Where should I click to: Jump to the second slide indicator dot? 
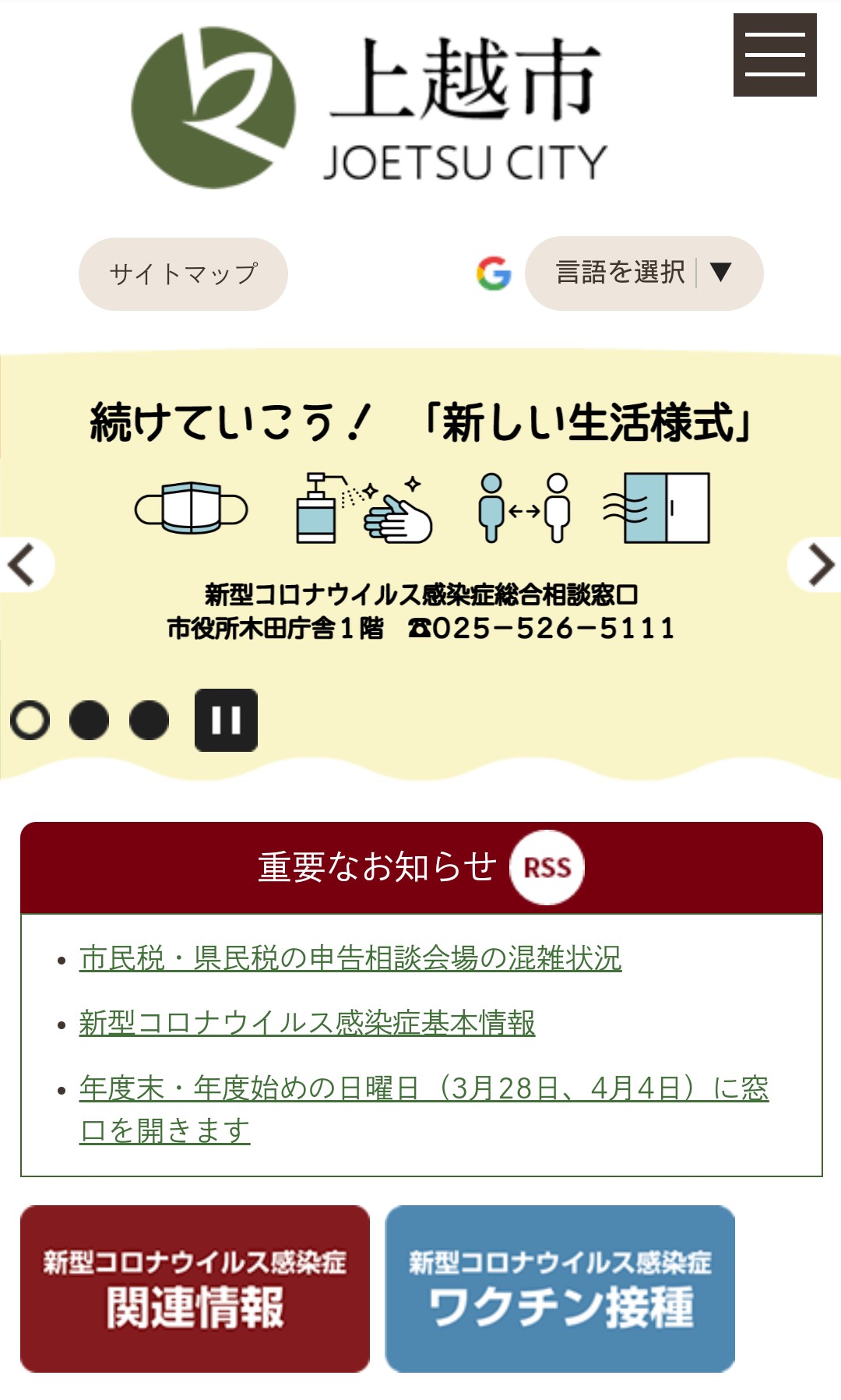coord(89,720)
